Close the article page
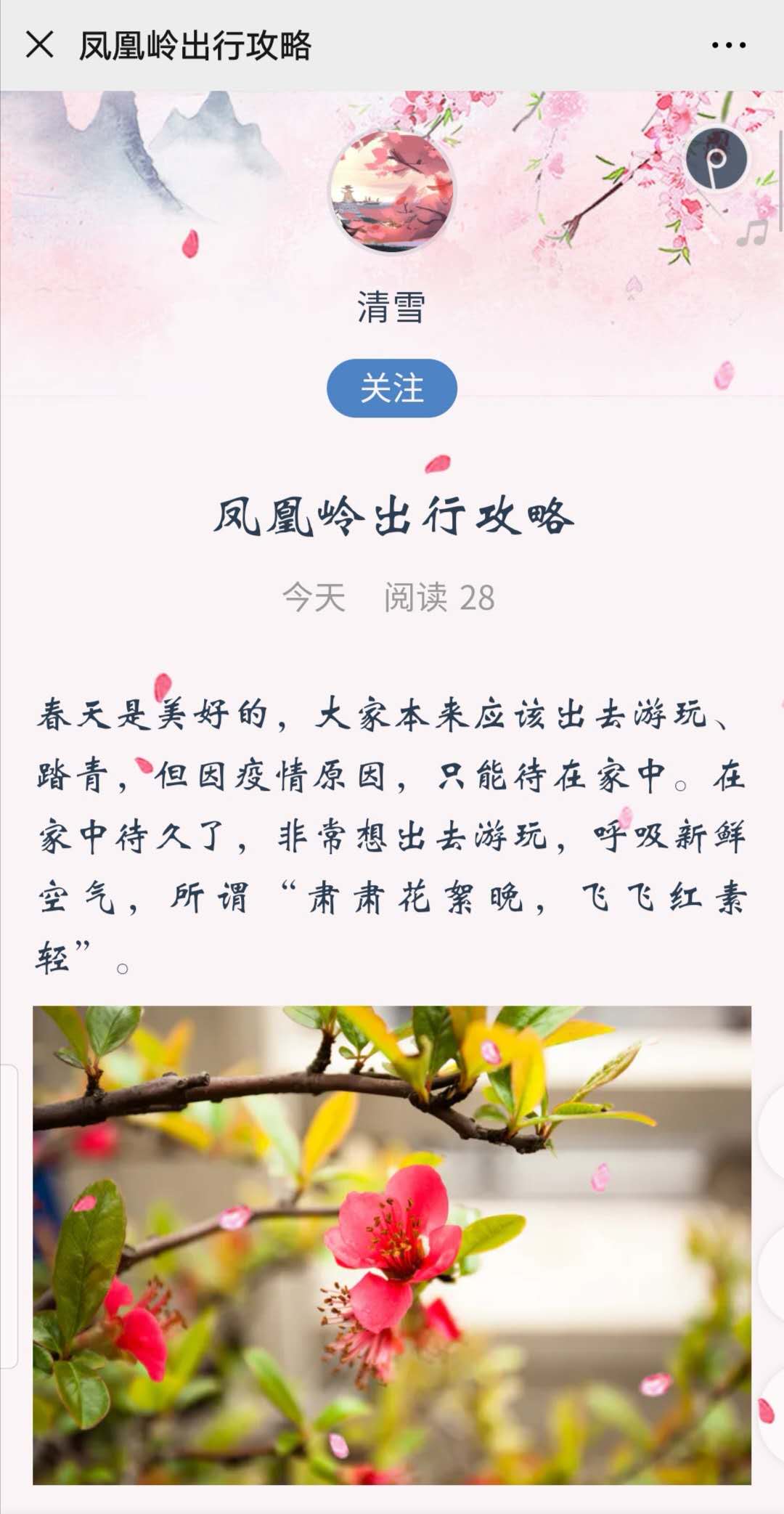 (x=40, y=45)
